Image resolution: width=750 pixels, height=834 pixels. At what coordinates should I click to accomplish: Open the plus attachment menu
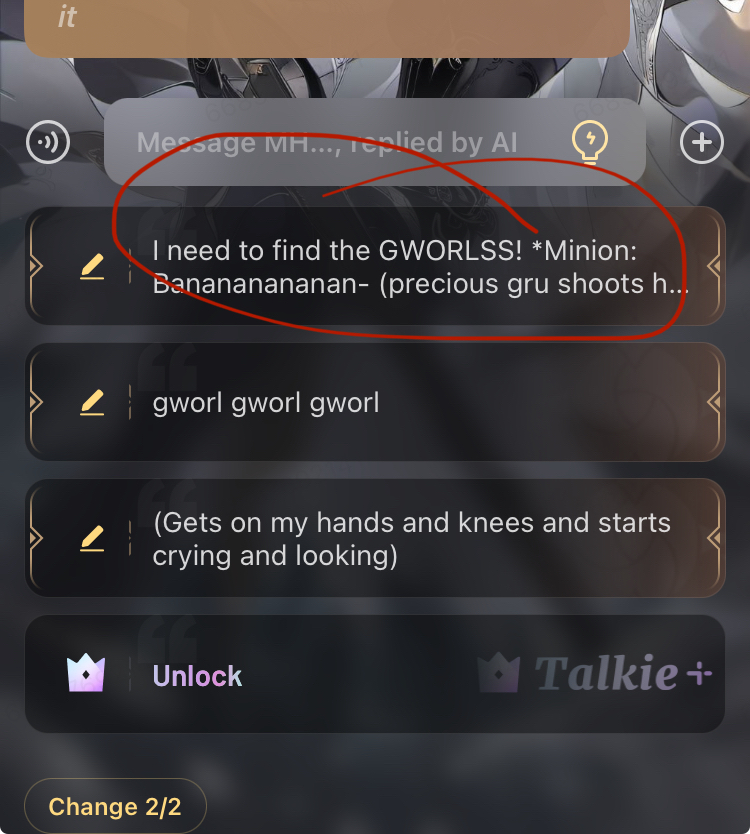701,142
